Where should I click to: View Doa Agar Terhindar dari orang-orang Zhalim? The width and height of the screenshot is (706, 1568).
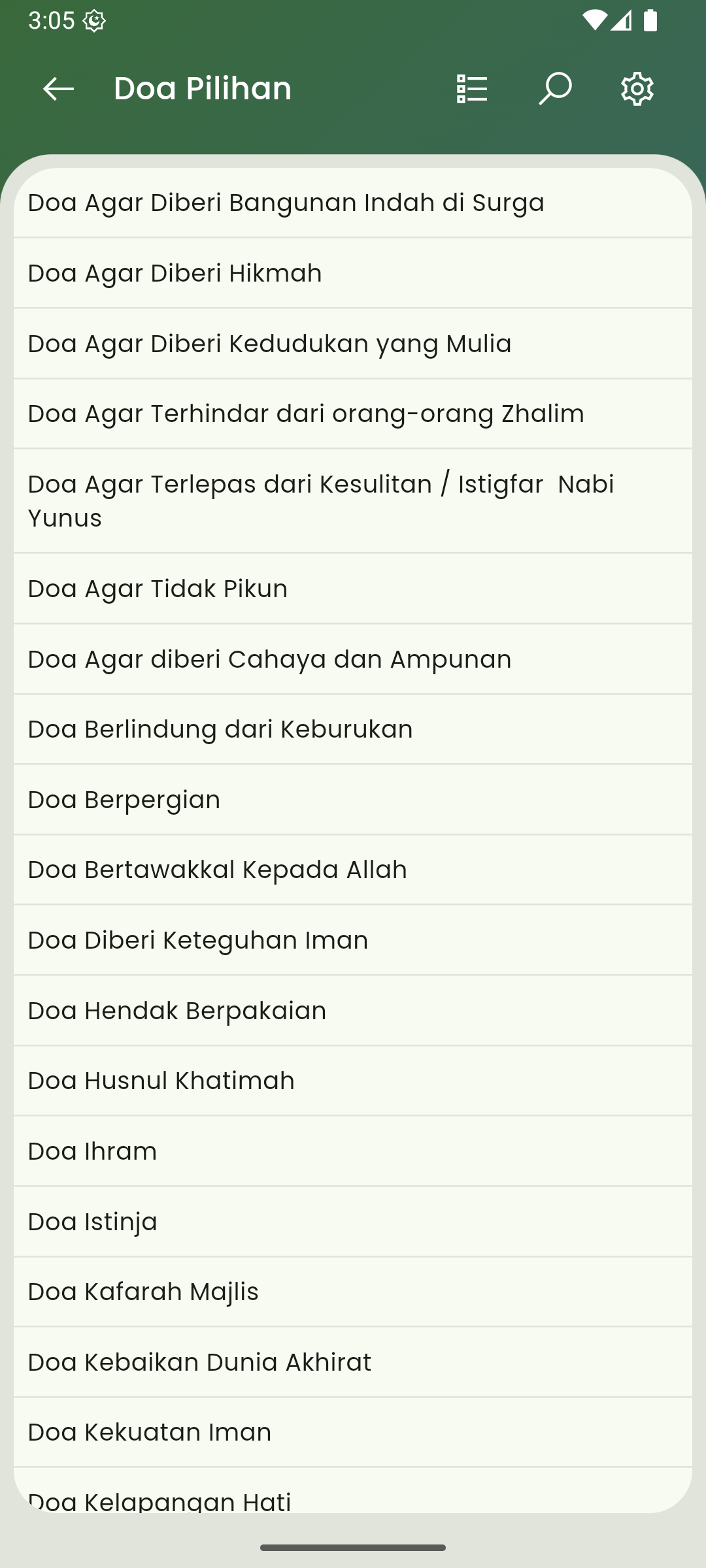pos(353,414)
